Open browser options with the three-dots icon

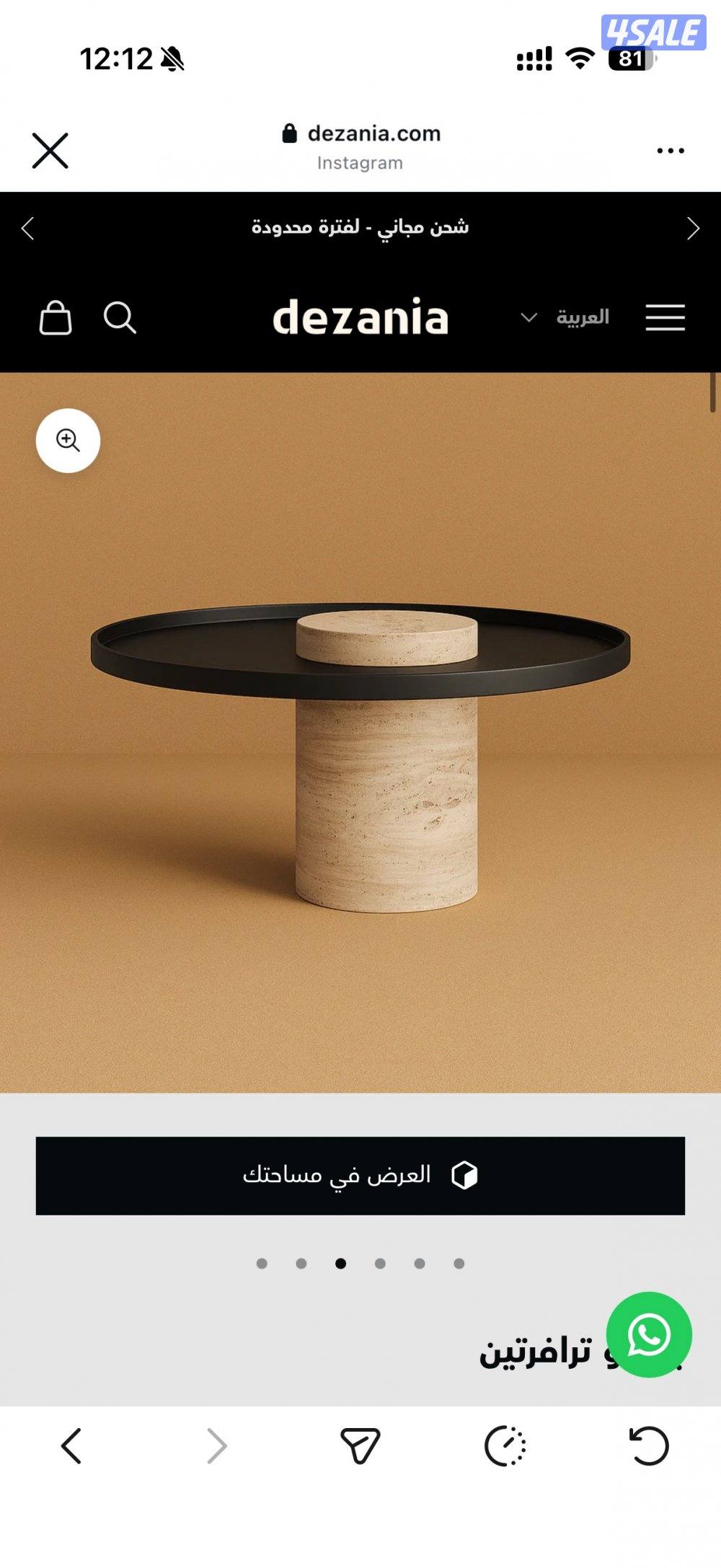(671, 149)
